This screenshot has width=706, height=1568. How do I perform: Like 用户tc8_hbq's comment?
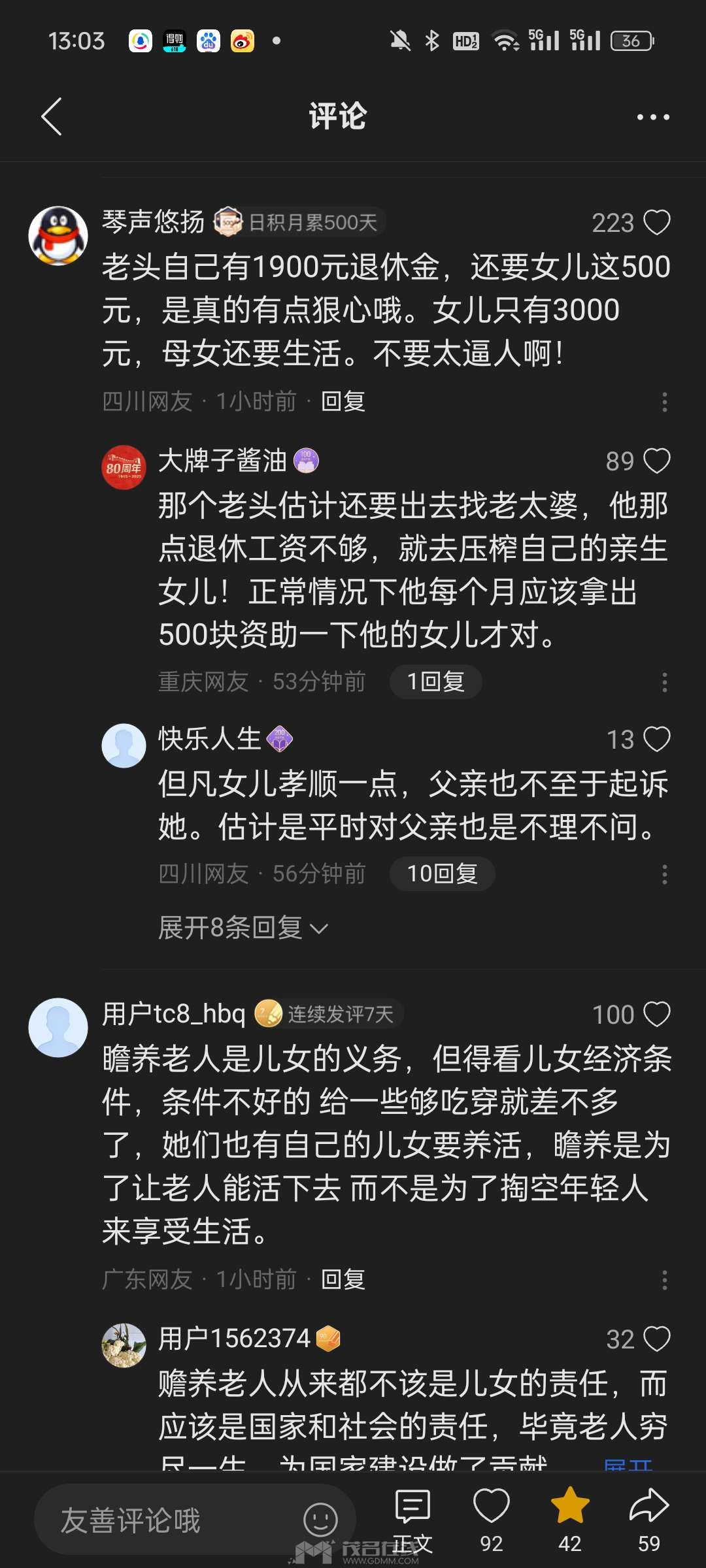[656, 1015]
